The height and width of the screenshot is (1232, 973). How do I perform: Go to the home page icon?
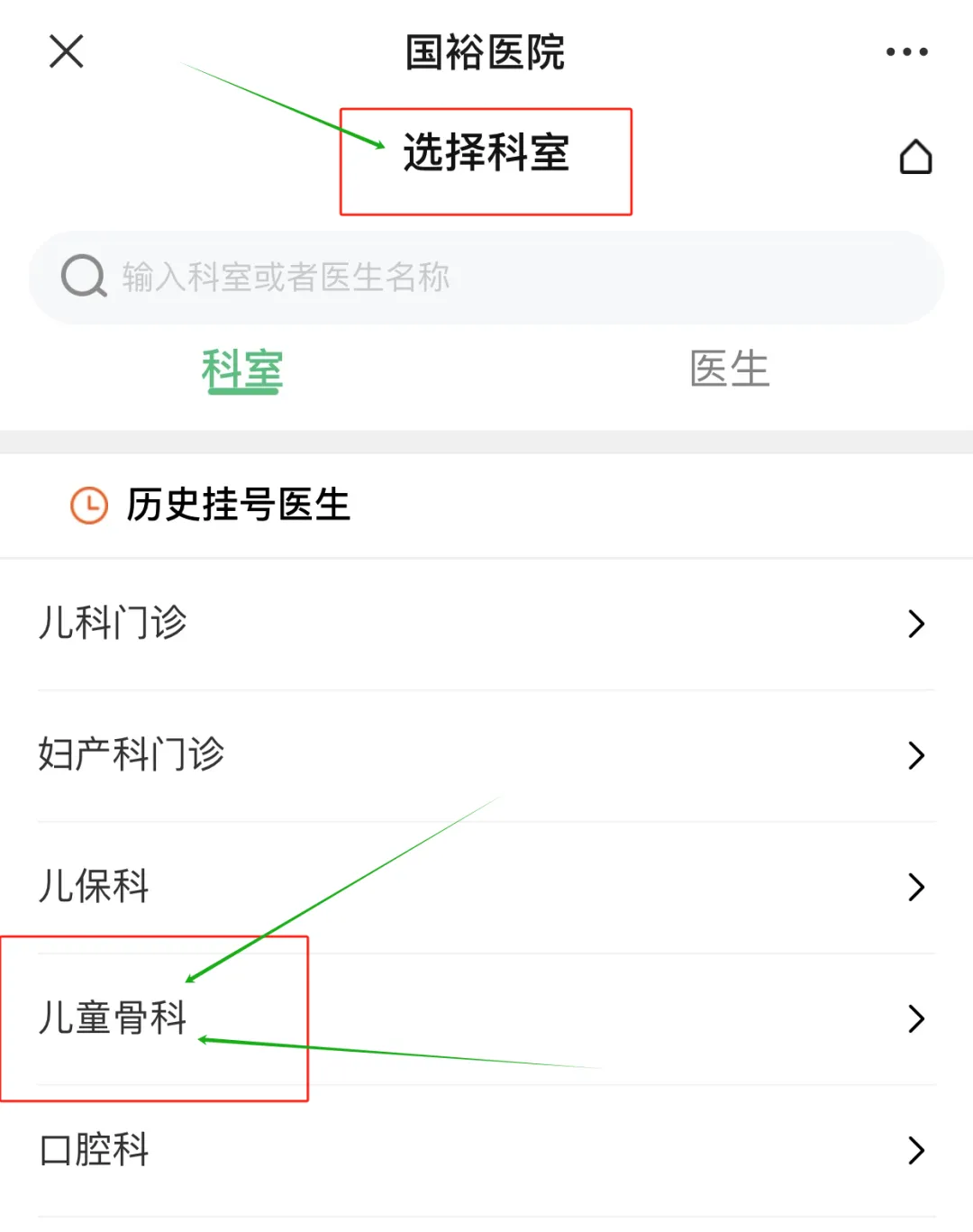coord(915,157)
